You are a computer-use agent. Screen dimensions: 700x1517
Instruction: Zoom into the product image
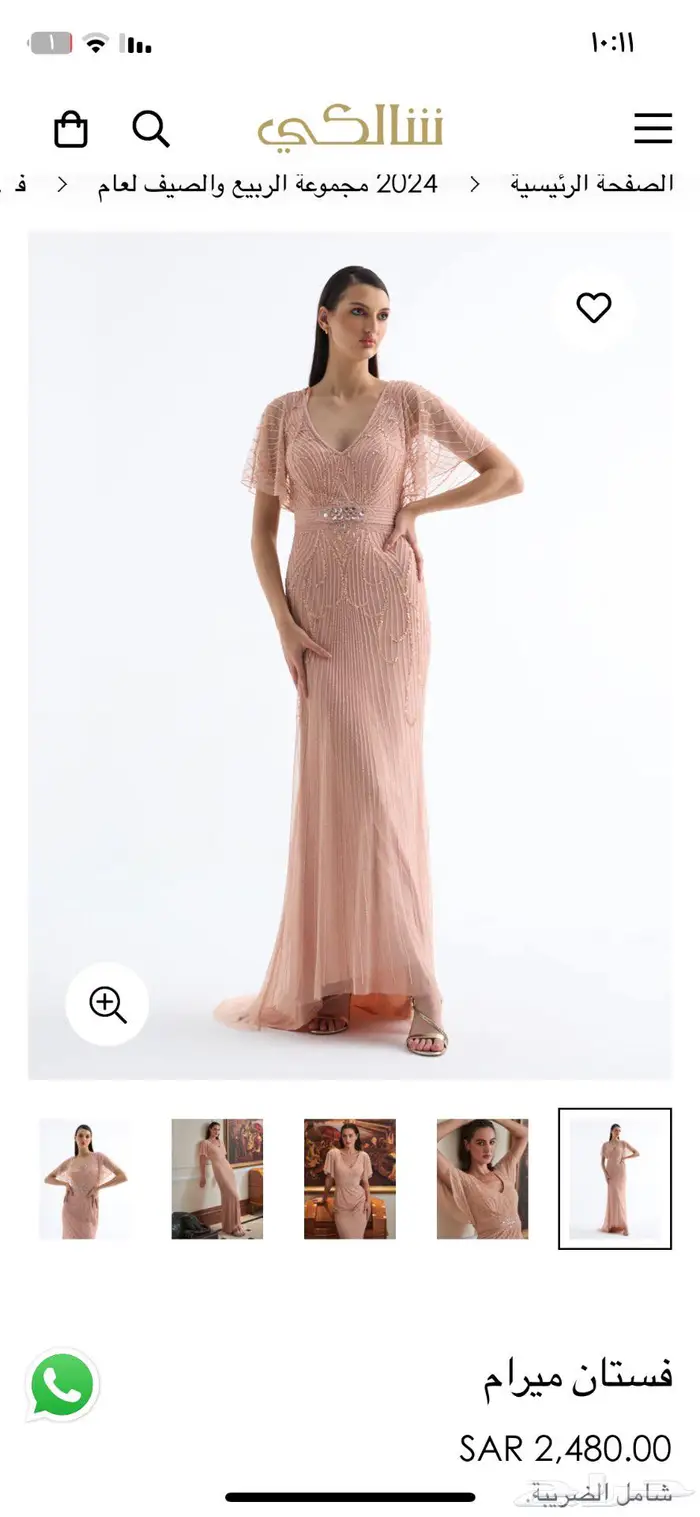(107, 1003)
